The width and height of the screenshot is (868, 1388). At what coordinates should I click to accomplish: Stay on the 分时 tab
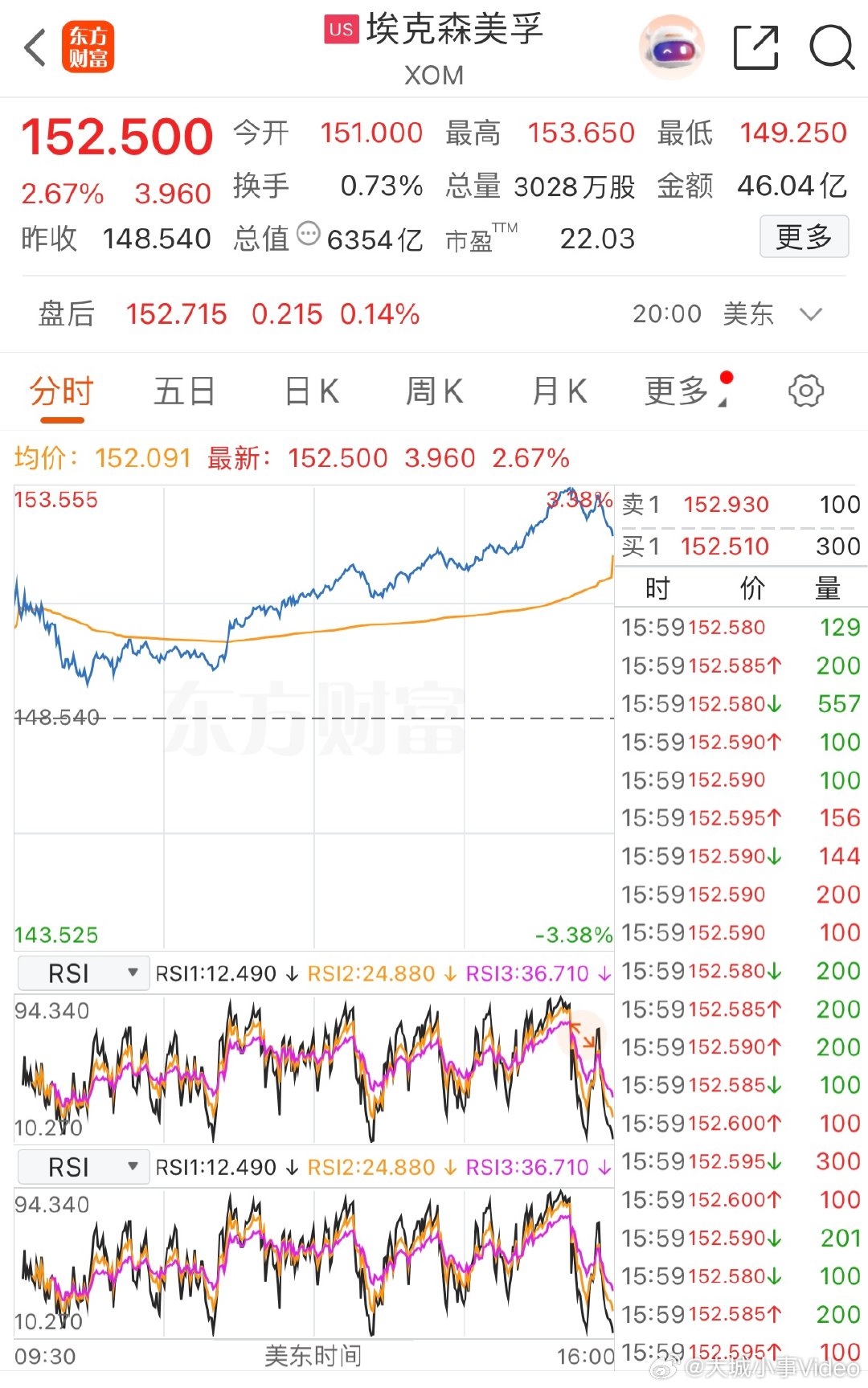pos(60,391)
